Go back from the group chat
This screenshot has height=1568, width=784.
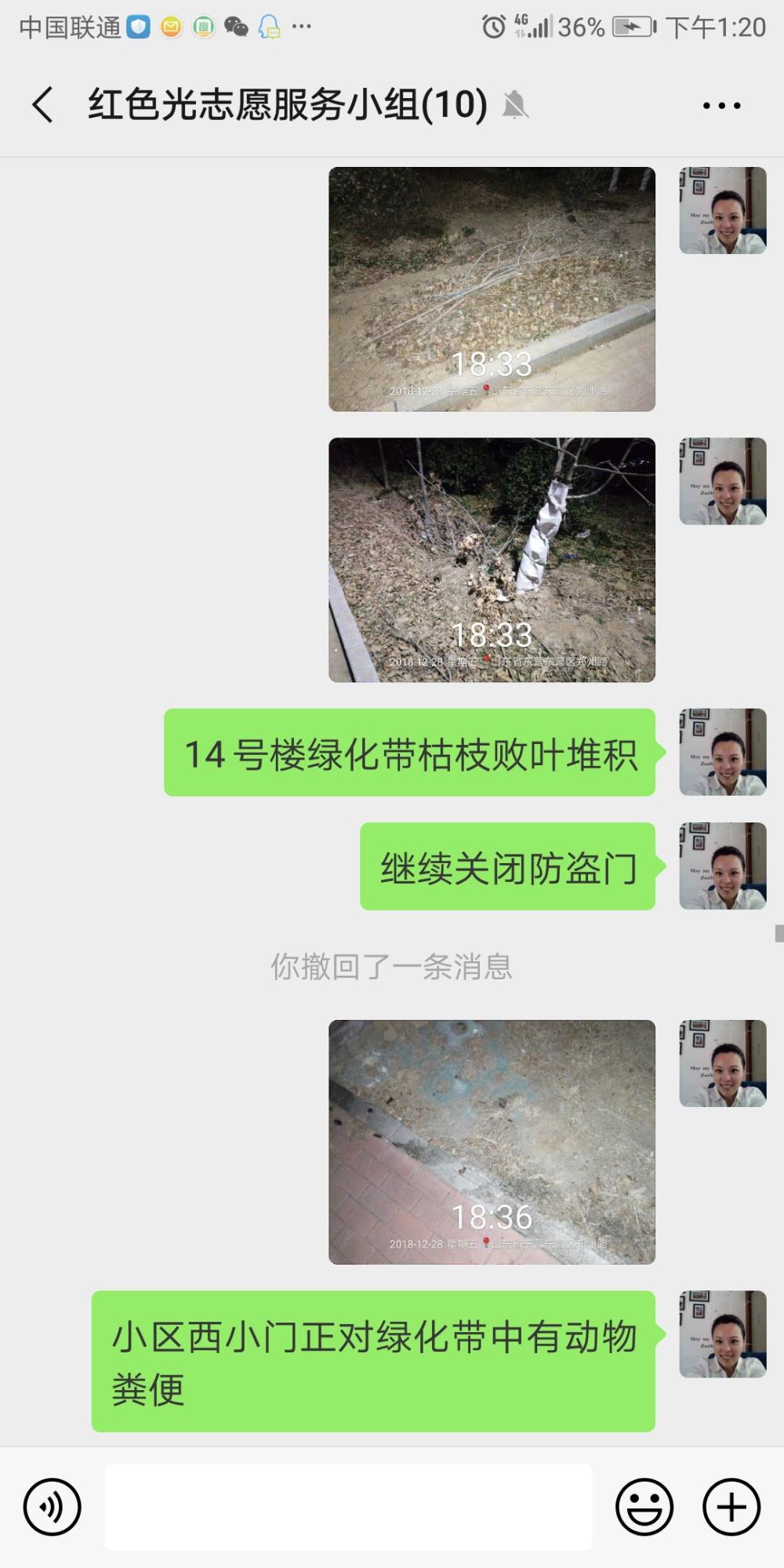(43, 105)
